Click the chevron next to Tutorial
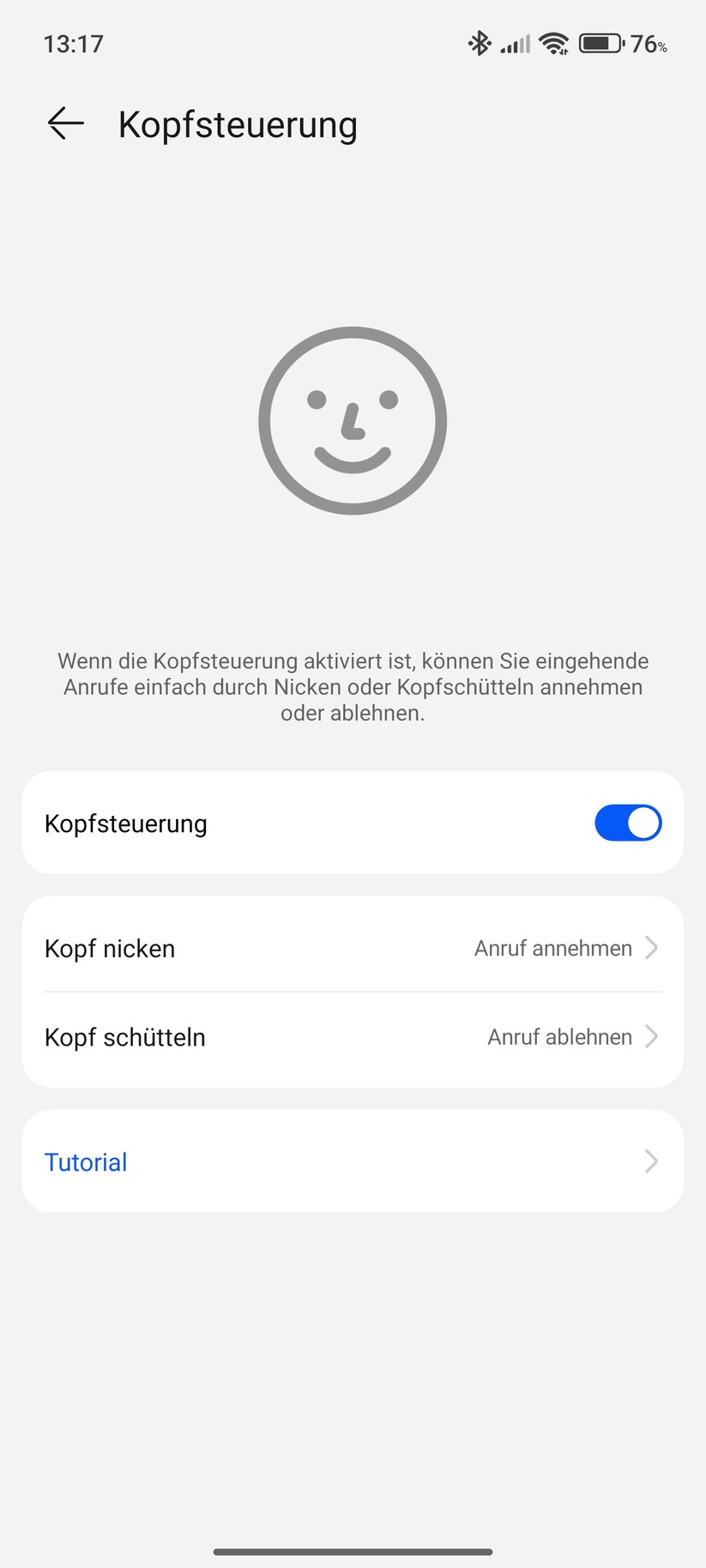706x1568 pixels. [x=651, y=1161]
